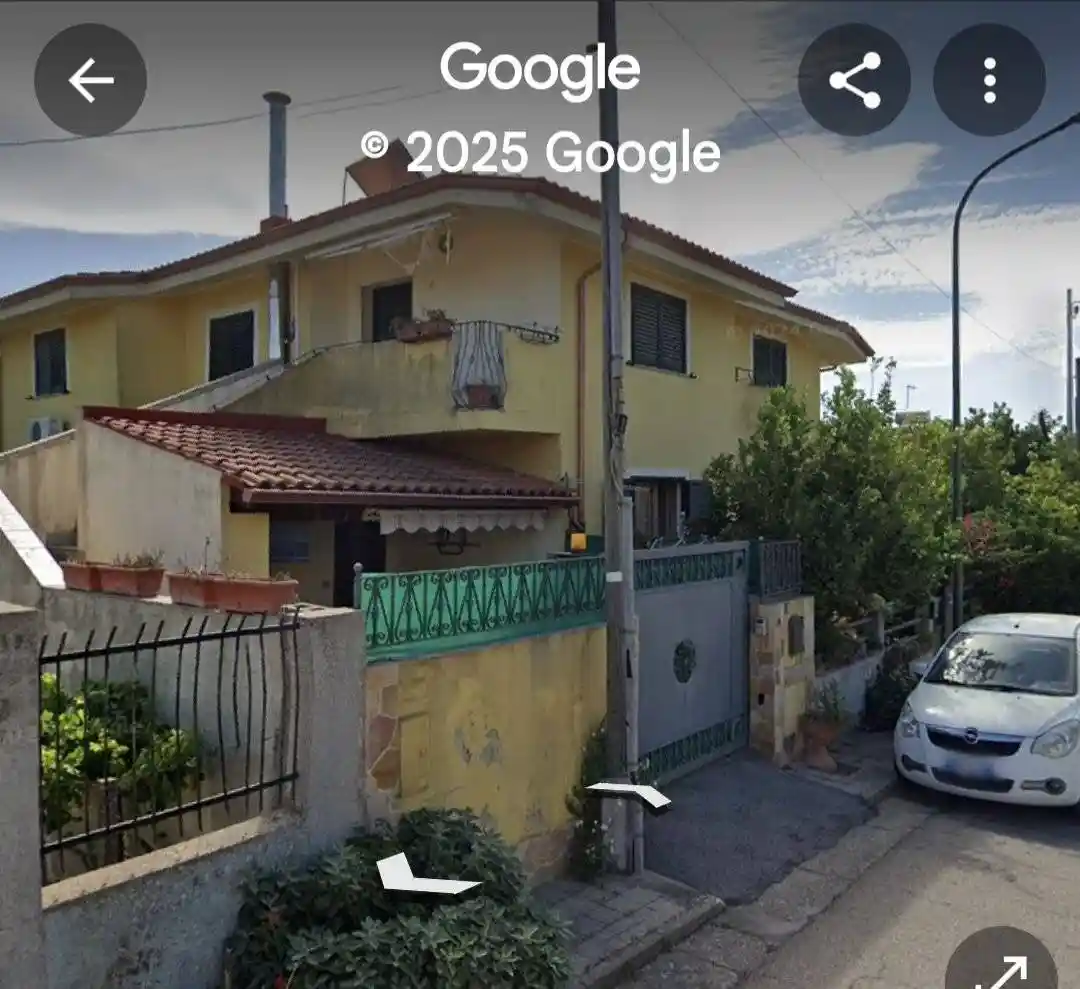Move forward using the right navigation arrow
Image resolution: width=1080 pixels, height=989 pixels.
pyautogui.click(x=630, y=794)
